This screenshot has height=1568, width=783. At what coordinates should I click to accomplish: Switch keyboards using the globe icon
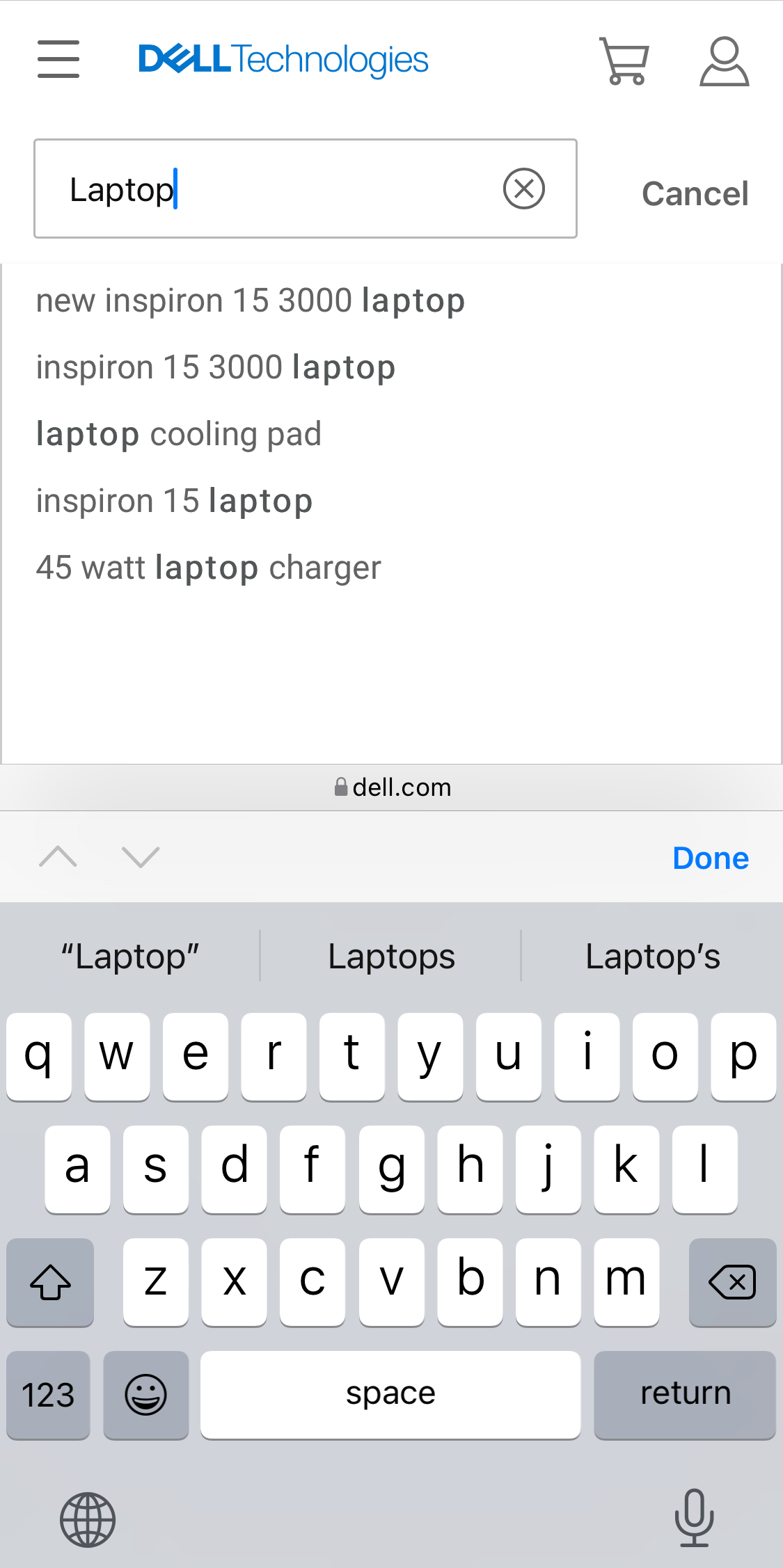point(86,1519)
